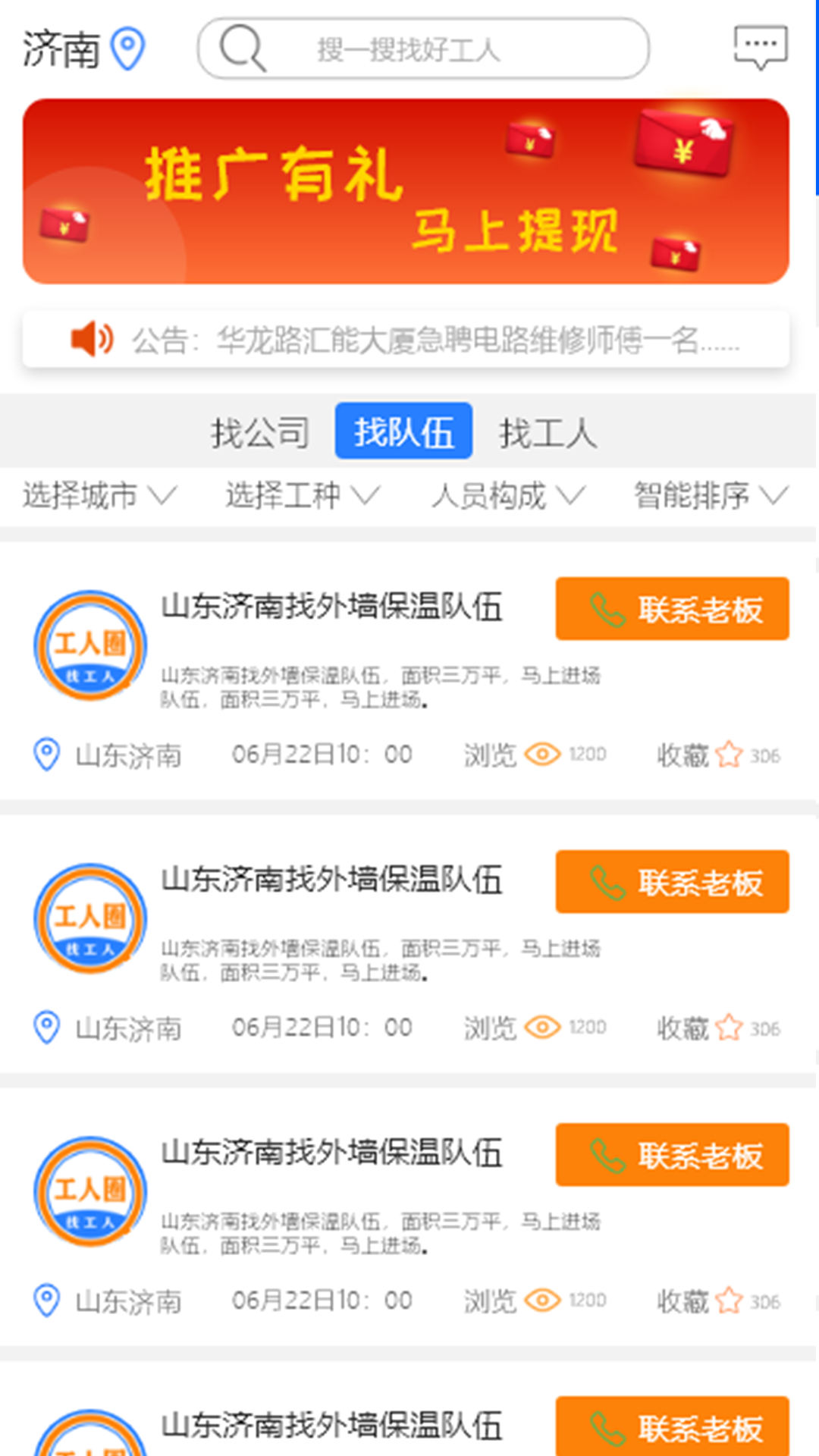Expand the 选择城市 filter
Viewport: 819px width, 1456px height.
pyautogui.click(x=99, y=496)
